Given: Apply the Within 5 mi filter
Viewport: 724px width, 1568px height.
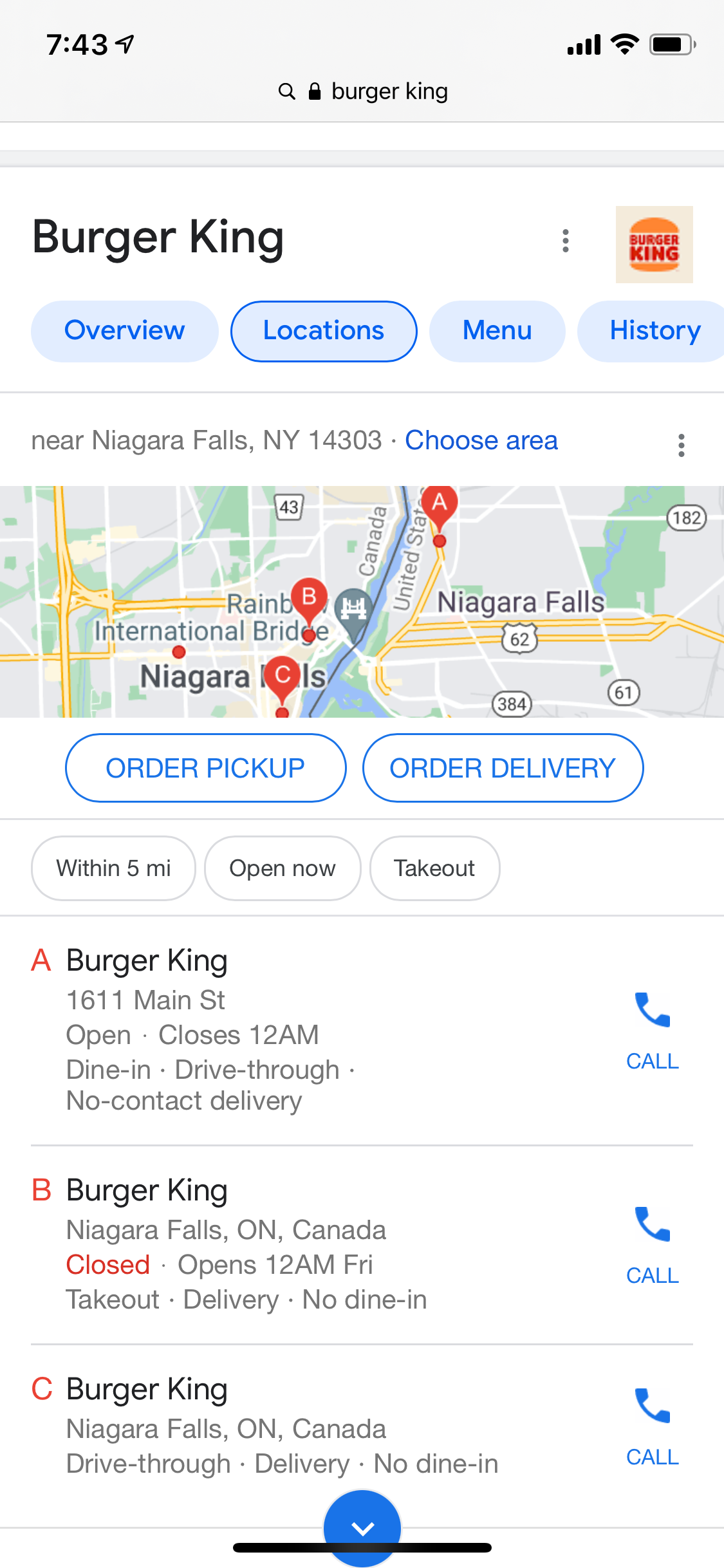Looking at the screenshot, I should [113, 868].
